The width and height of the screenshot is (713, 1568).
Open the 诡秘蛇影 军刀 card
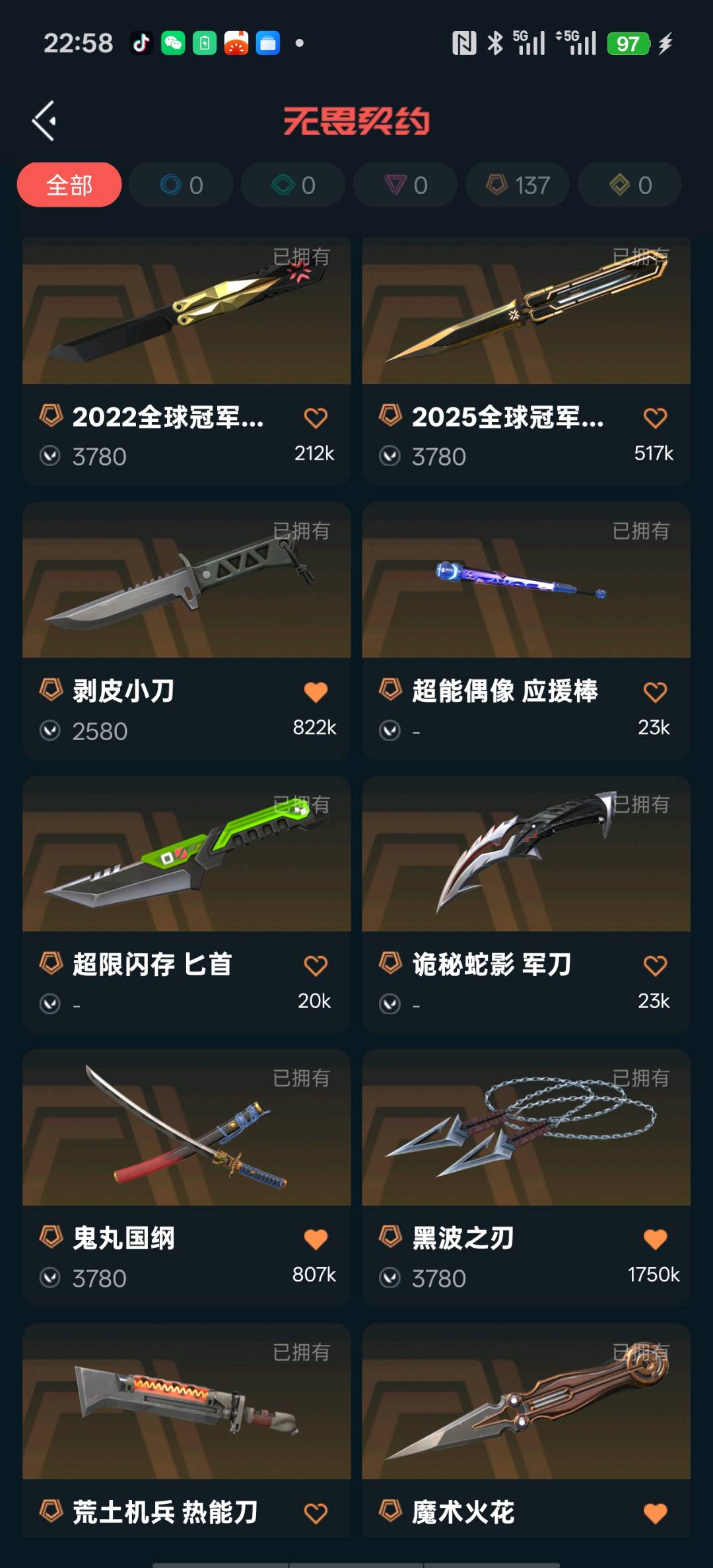526,858
